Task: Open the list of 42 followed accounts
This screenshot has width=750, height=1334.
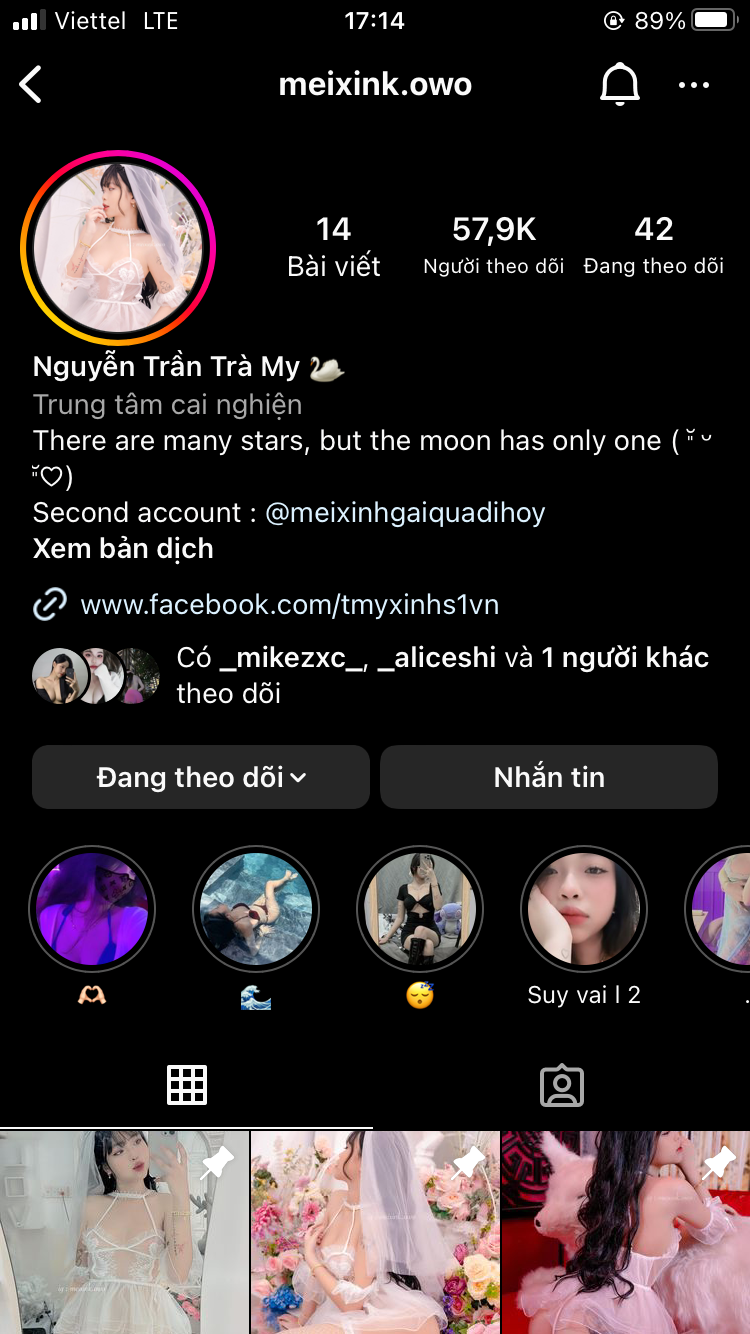Action: coord(653,245)
